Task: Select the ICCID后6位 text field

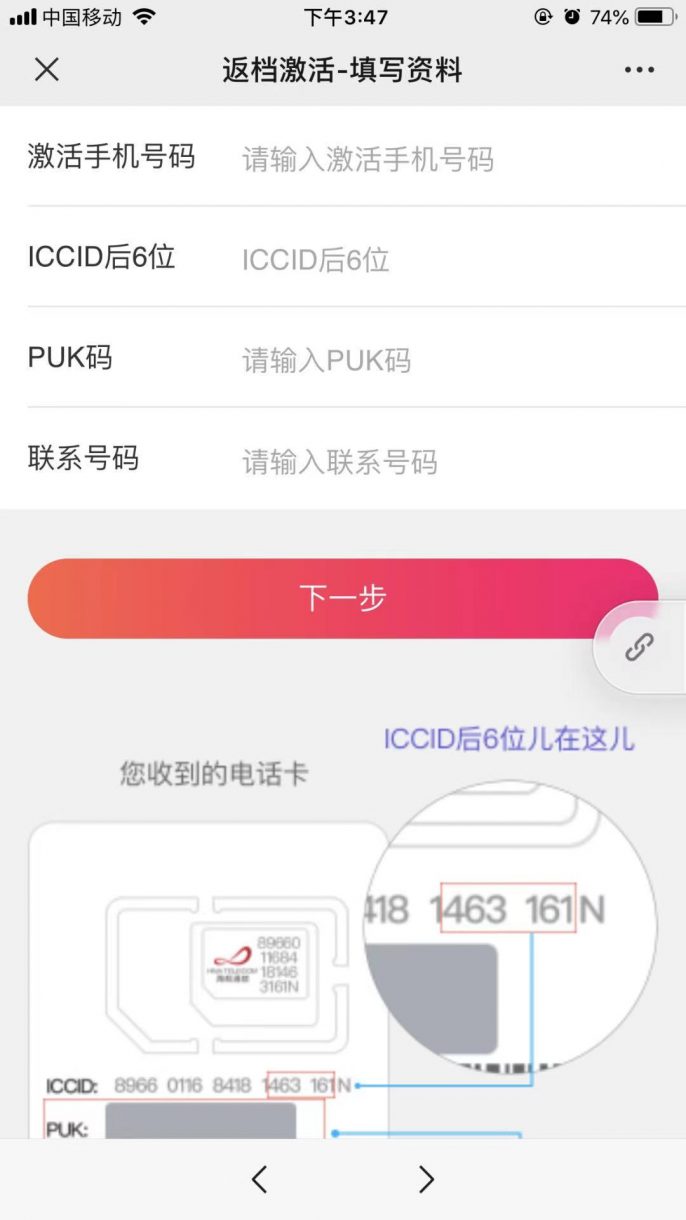Action: [440, 260]
